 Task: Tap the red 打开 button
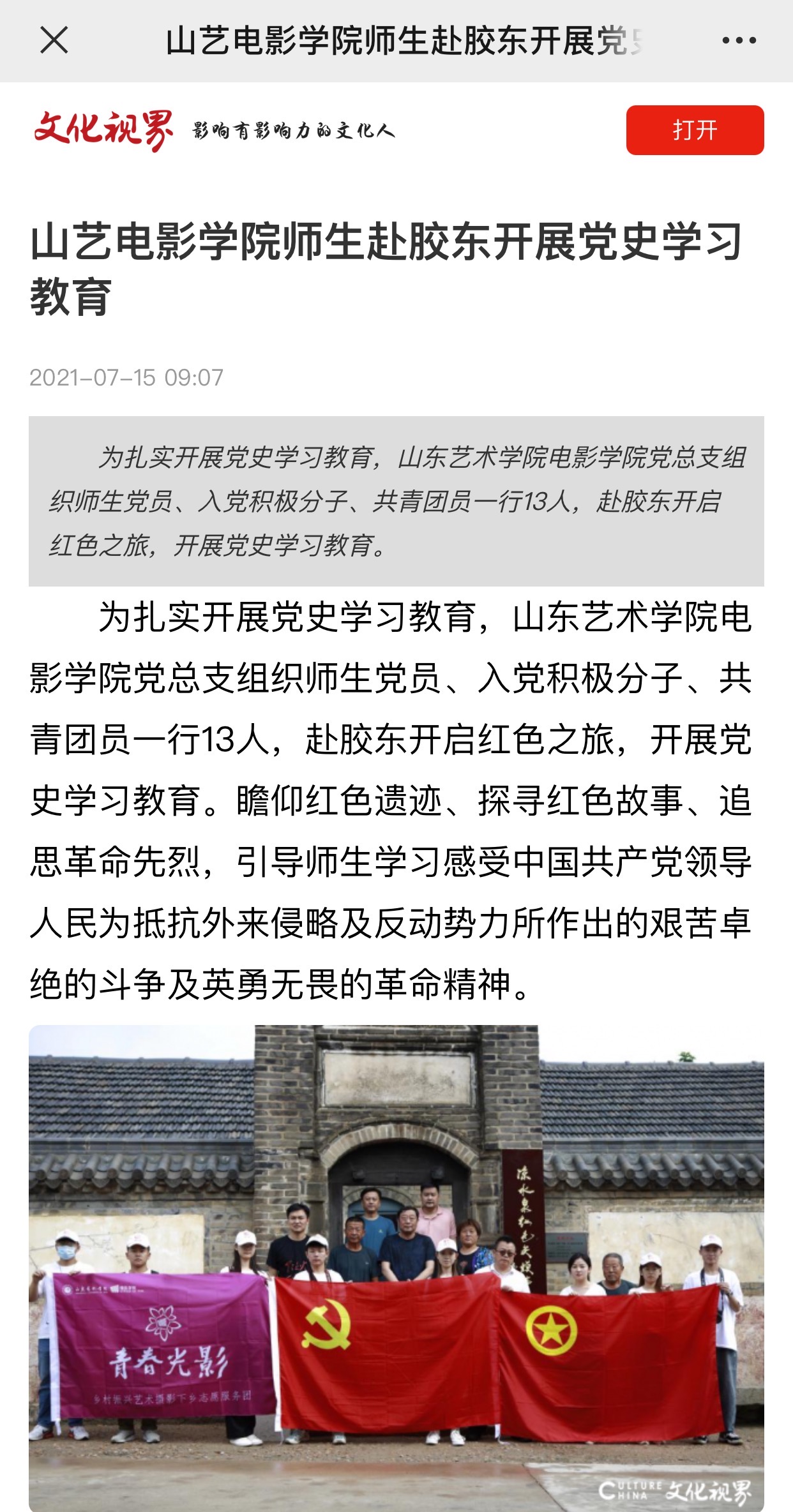point(695,130)
